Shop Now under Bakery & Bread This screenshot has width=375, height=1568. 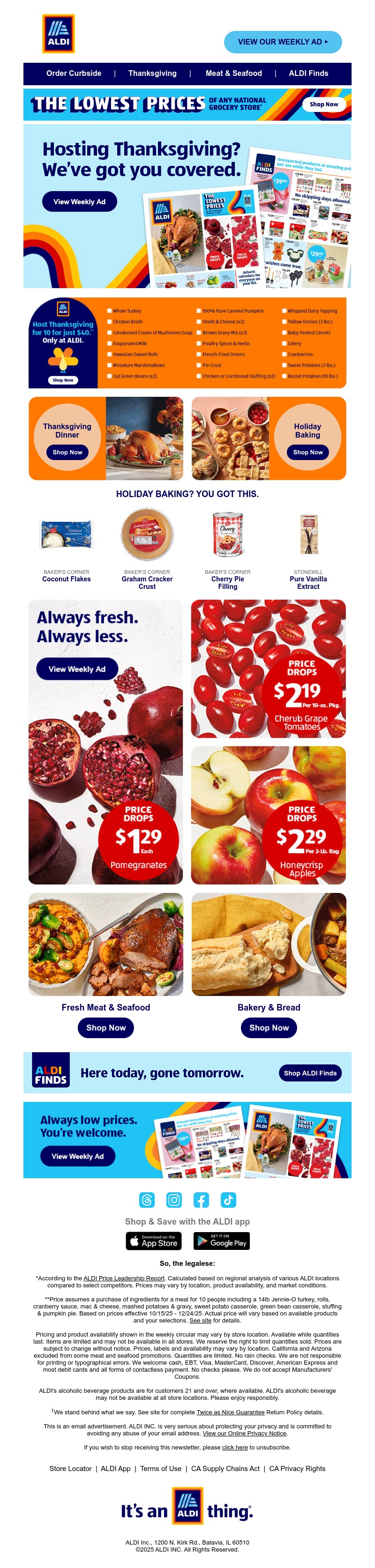pyautogui.click(x=269, y=1027)
